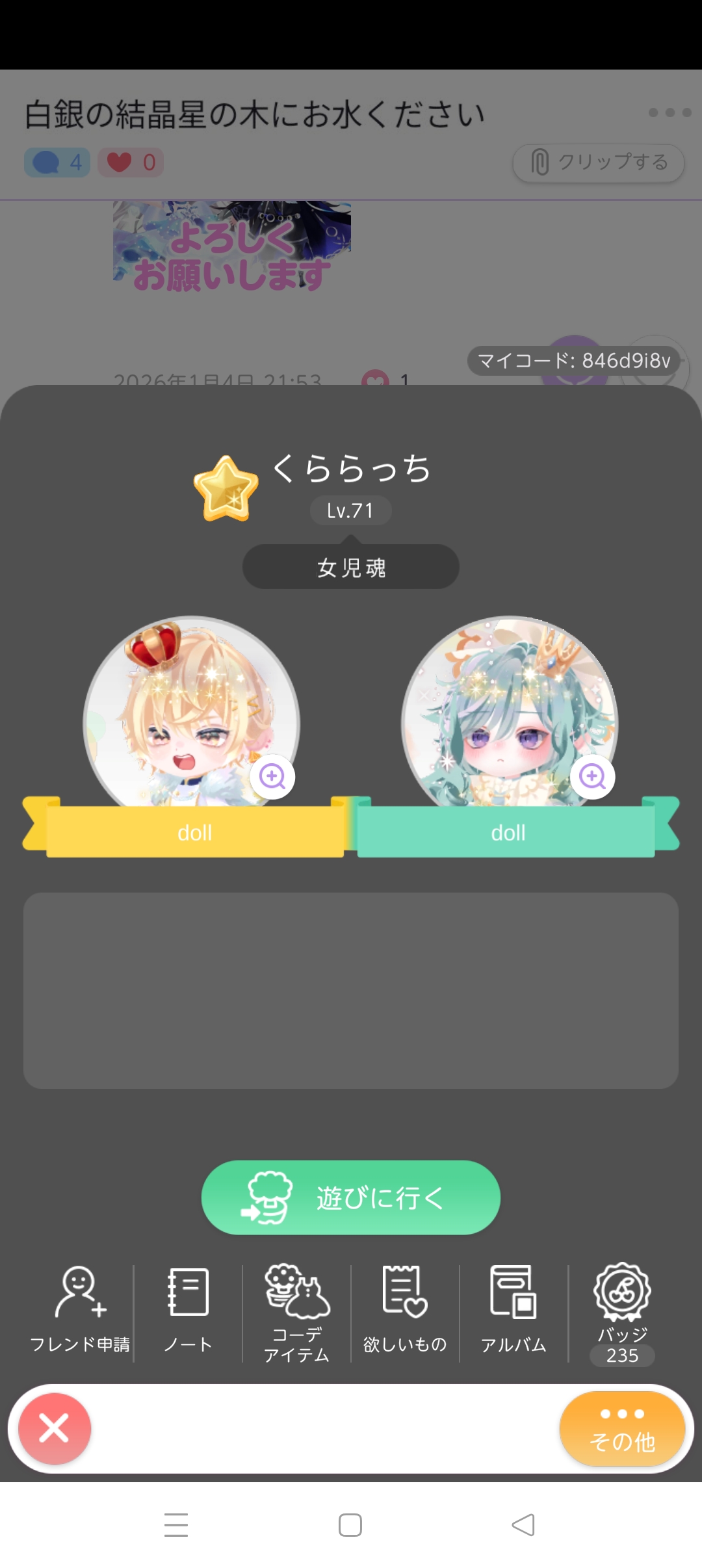Image resolution: width=702 pixels, height=1568 pixels.
Task: Tap the 遊びに行く visit button
Action: pyautogui.click(x=350, y=1197)
